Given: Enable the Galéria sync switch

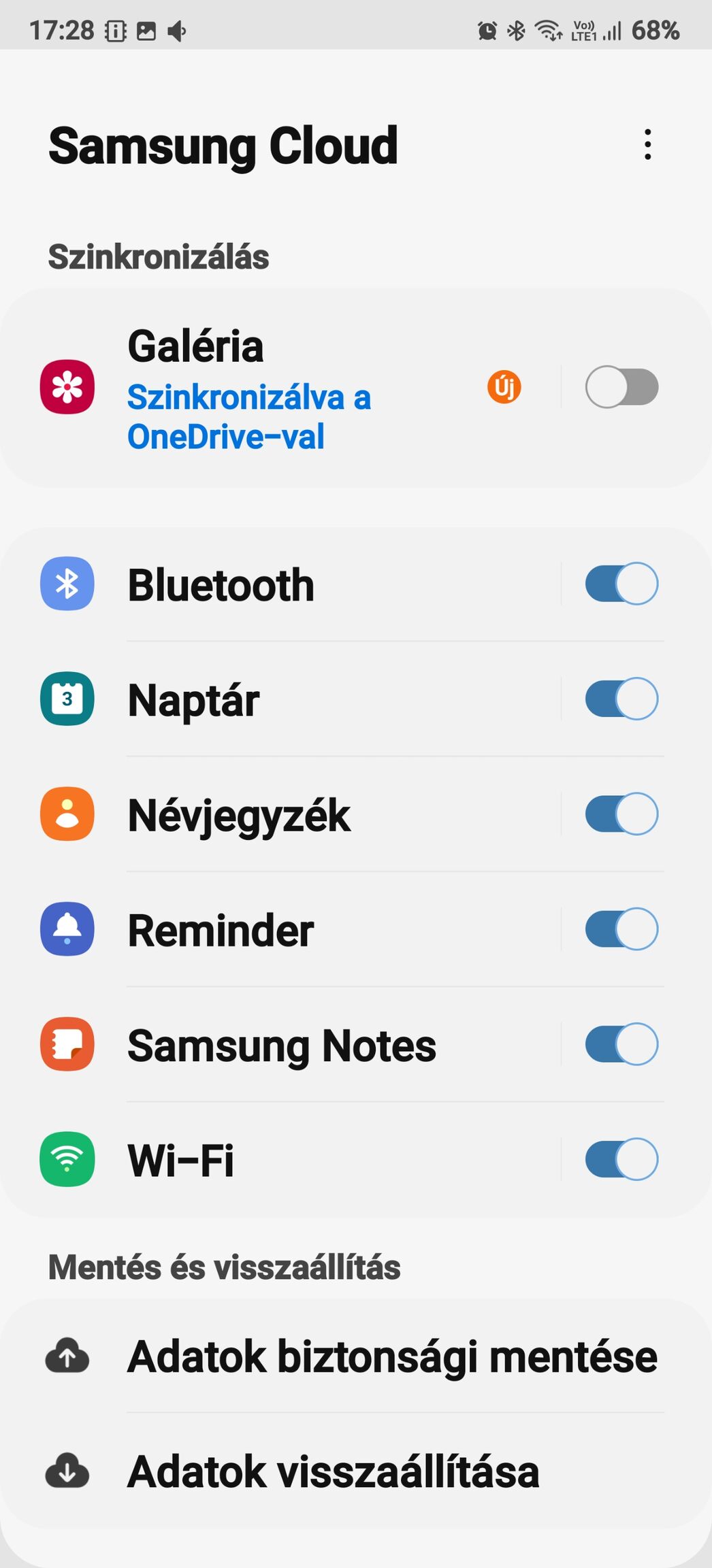Looking at the screenshot, I should click(621, 387).
